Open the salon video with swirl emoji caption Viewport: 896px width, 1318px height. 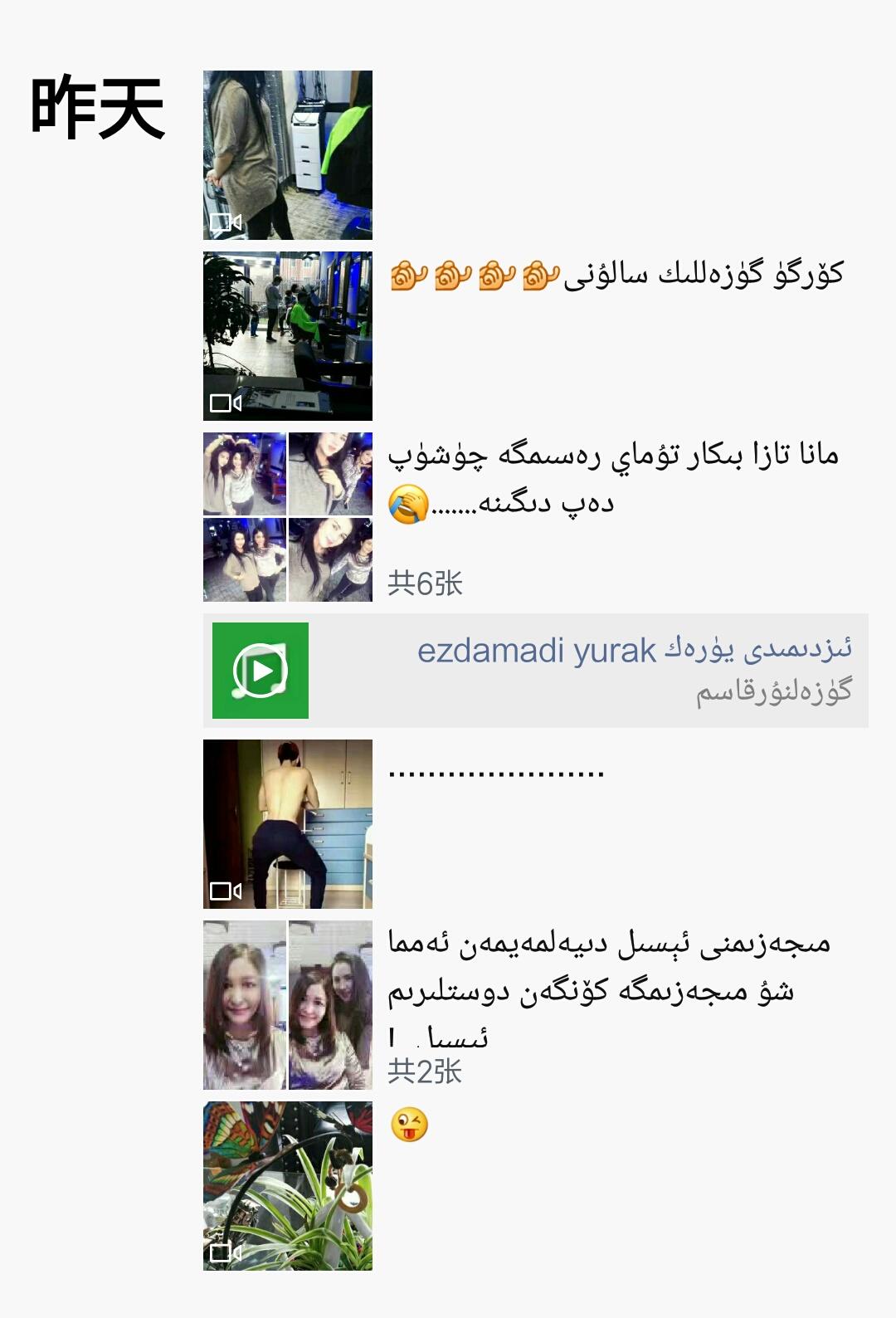(x=288, y=336)
